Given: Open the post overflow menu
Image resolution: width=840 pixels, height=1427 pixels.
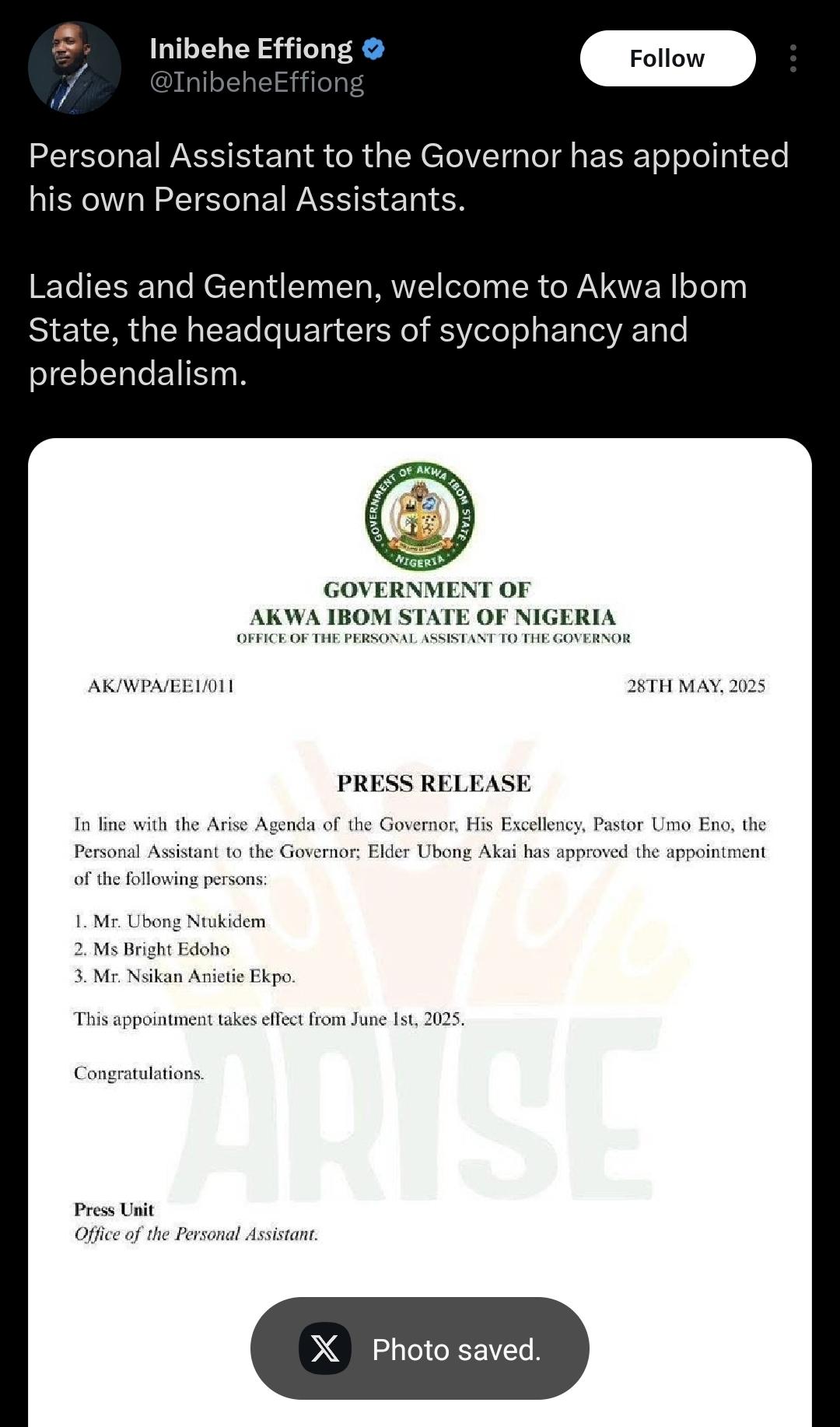Looking at the screenshot, I should (x=793, y=58).
